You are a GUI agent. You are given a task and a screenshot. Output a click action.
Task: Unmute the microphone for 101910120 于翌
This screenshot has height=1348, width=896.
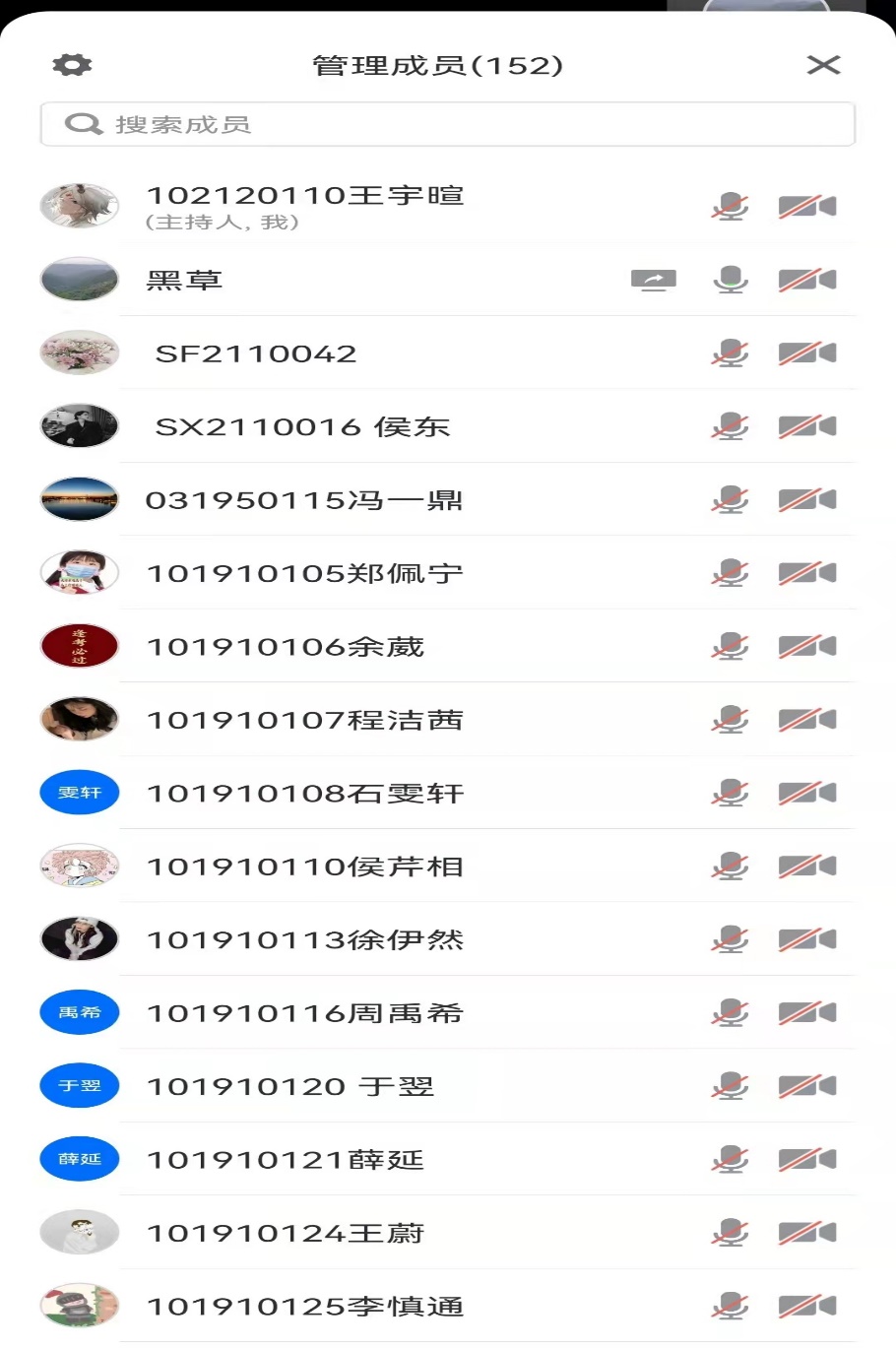pyautogui.click(x=730, y=1086)
